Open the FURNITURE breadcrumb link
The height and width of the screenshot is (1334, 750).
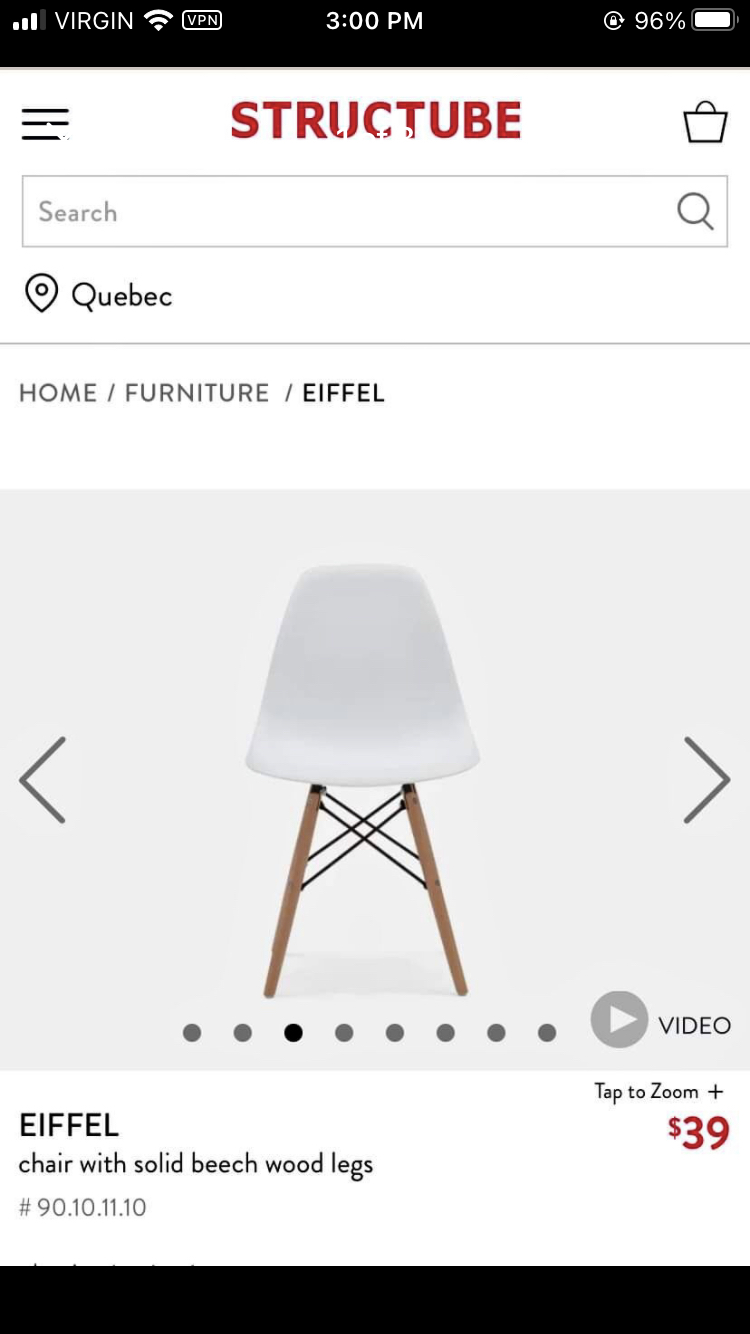pos(196,393)
